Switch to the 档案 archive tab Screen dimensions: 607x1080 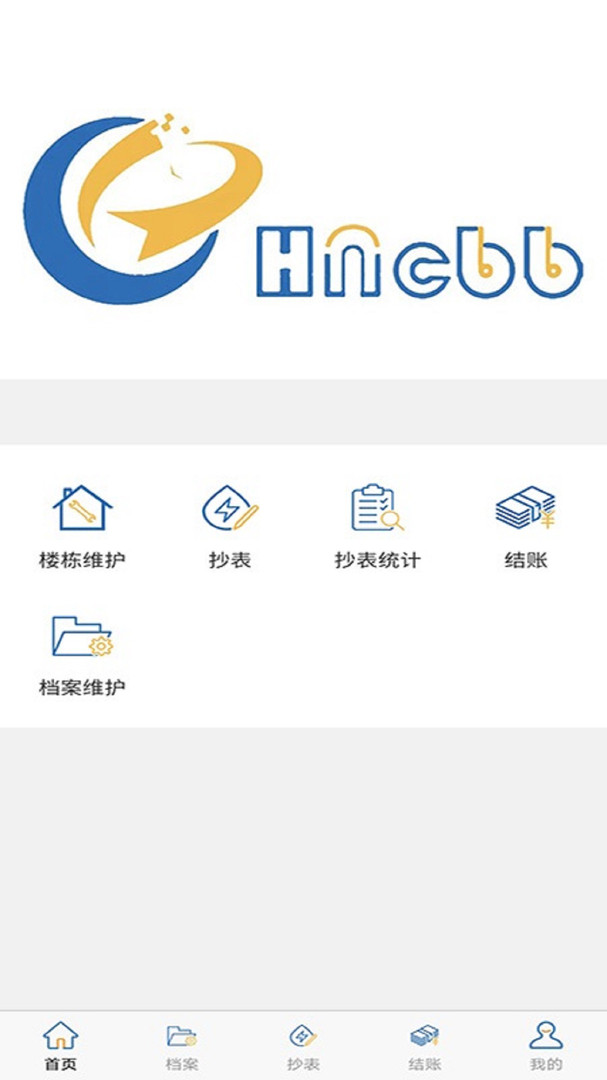(x=182, y=1045)
